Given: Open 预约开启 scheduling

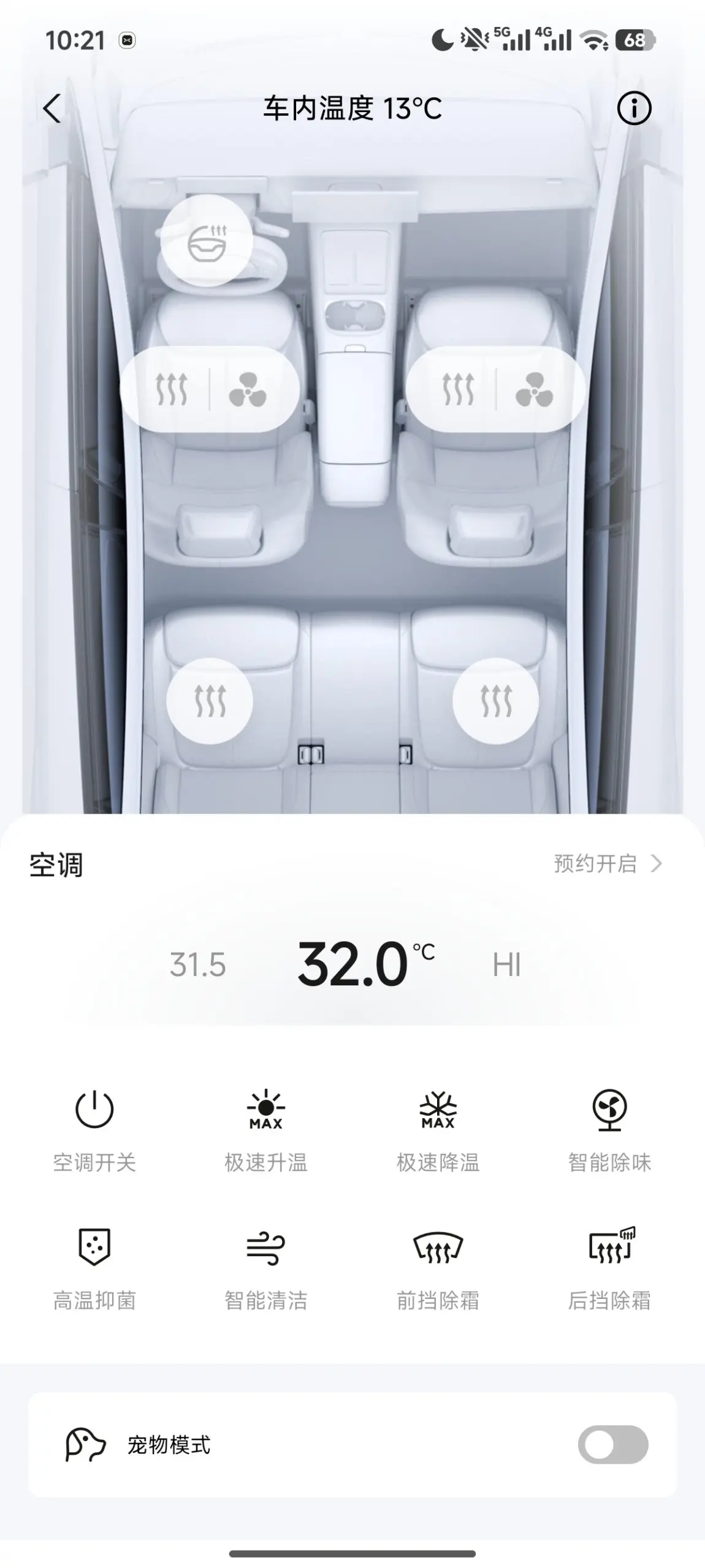Looking at the screenshot, I should click(x=608, y=863).
